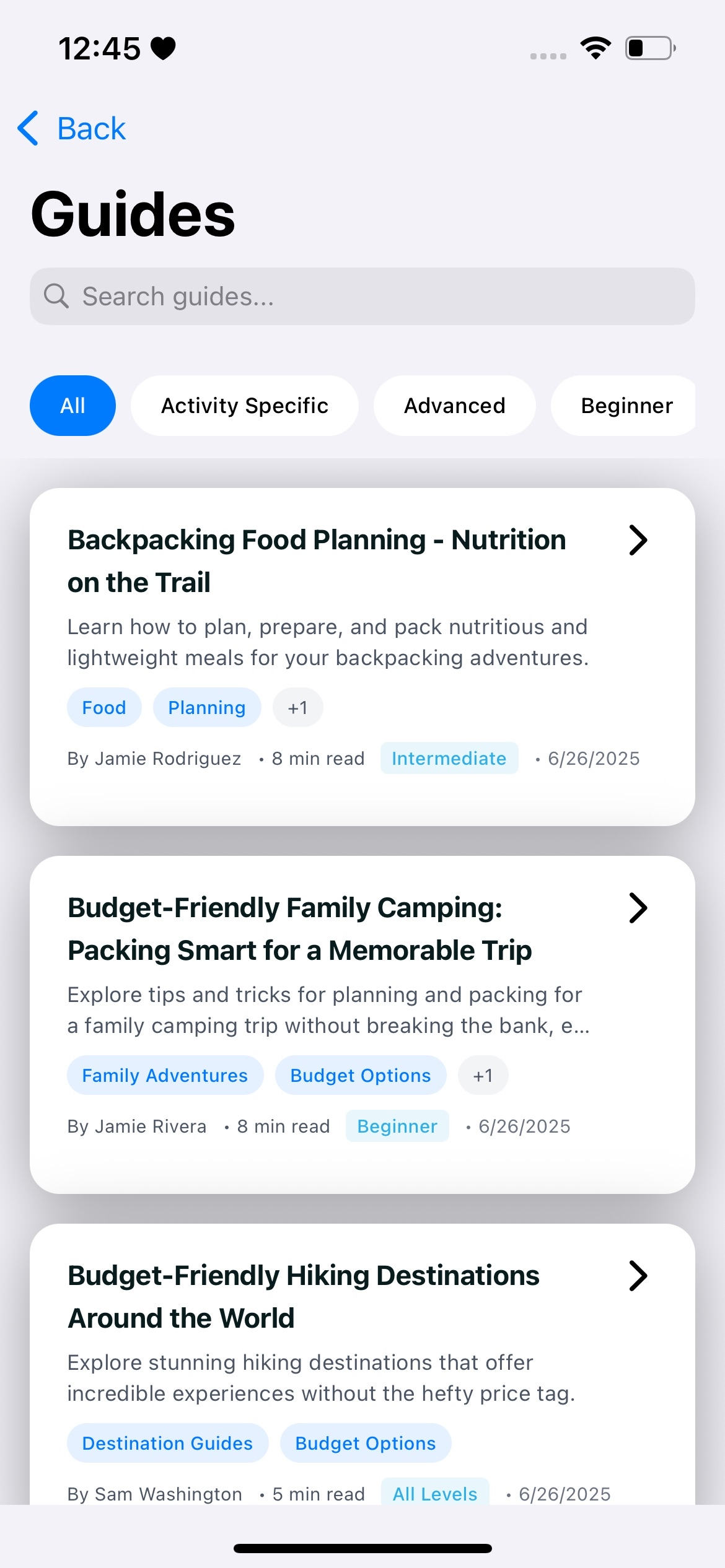Go back to the previous screen
The image size is (725, 1568).
point(72,129)
